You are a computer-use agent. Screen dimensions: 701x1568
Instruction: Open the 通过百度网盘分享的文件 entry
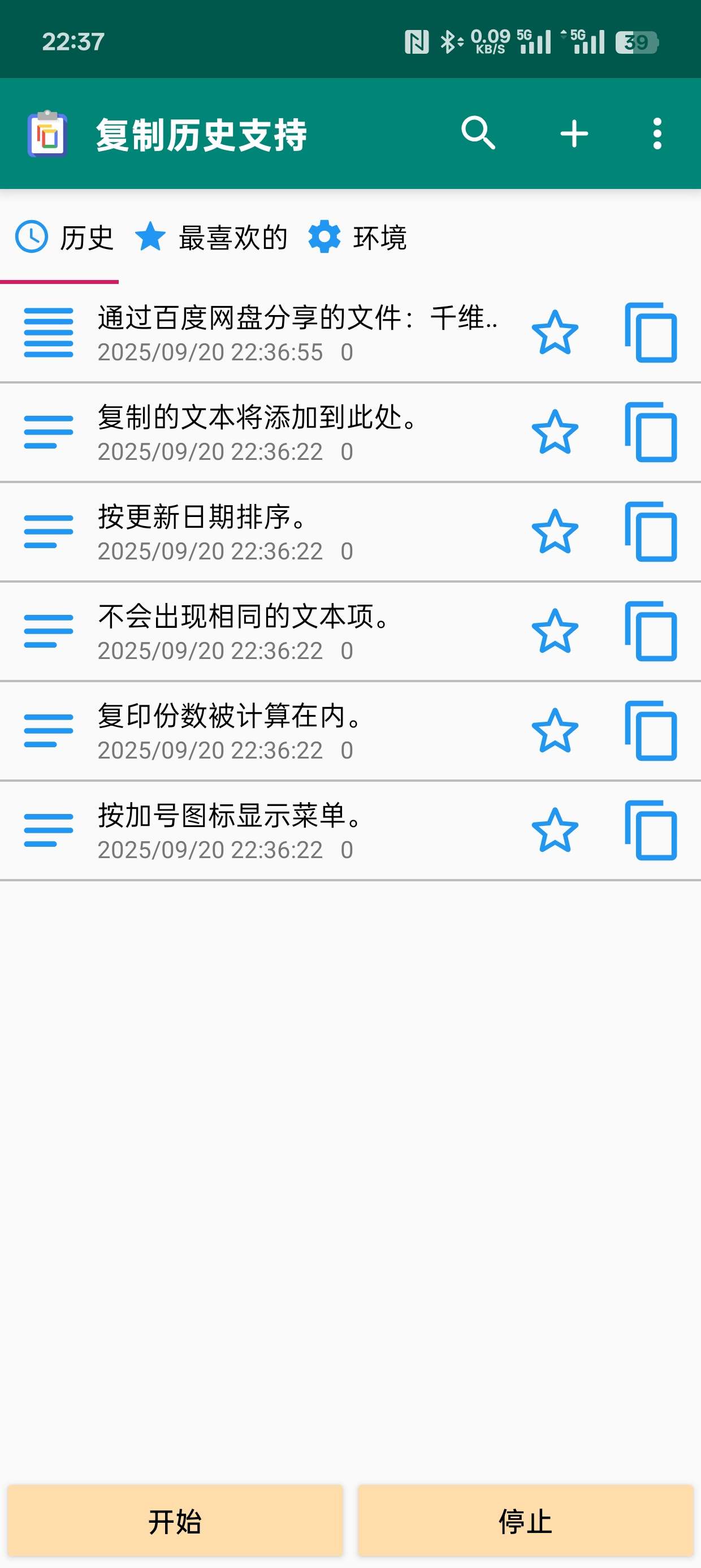(297, 333)
